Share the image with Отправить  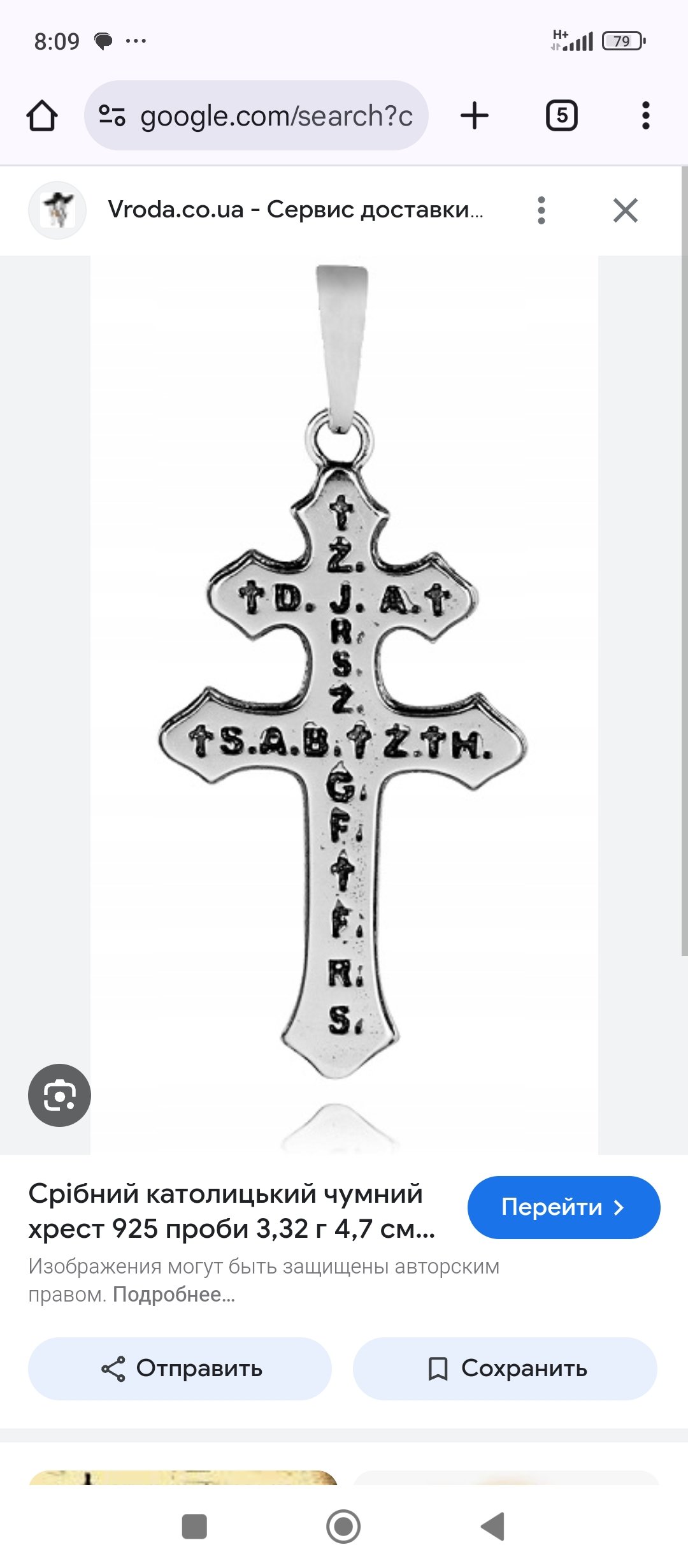click(x=180, y=1369)
